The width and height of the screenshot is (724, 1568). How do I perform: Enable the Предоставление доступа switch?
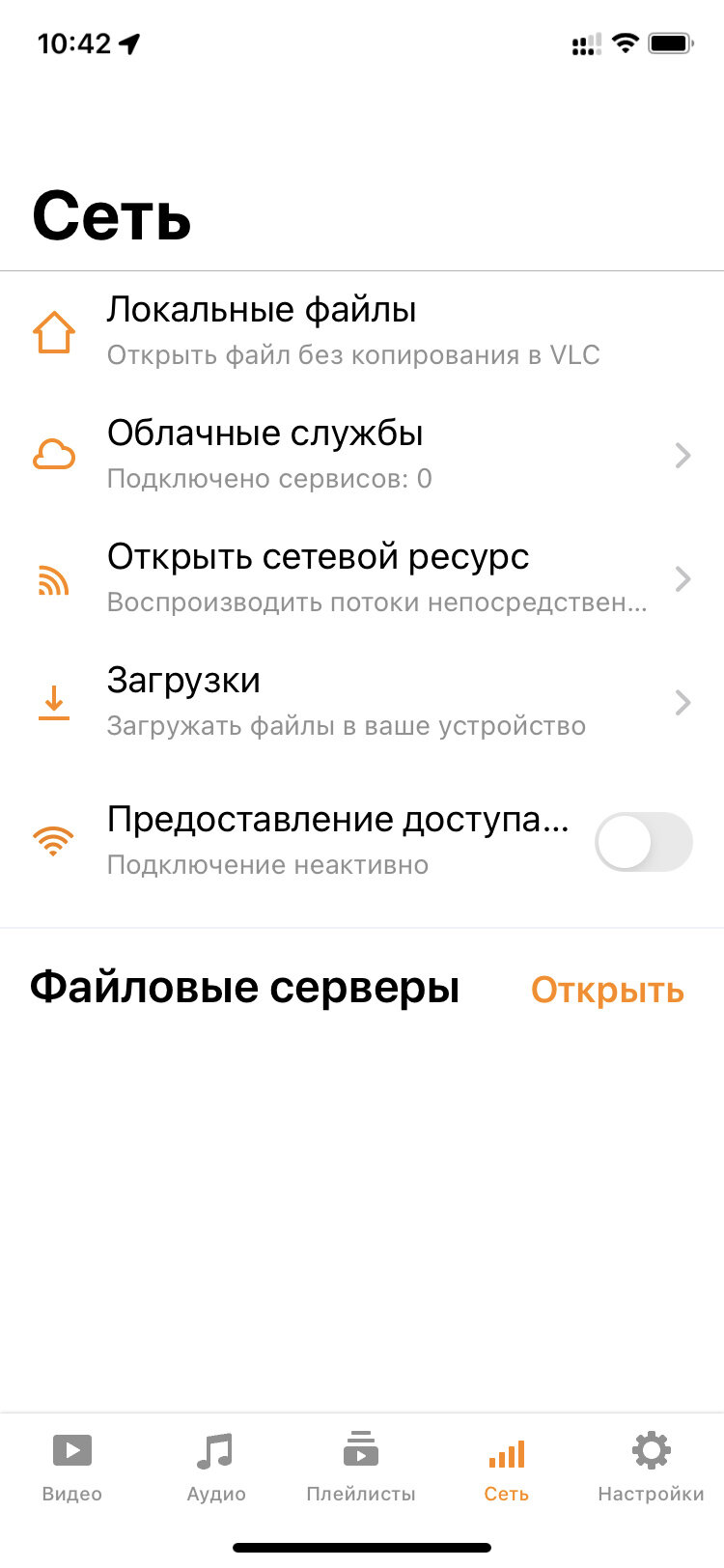[x=643, y=842]
